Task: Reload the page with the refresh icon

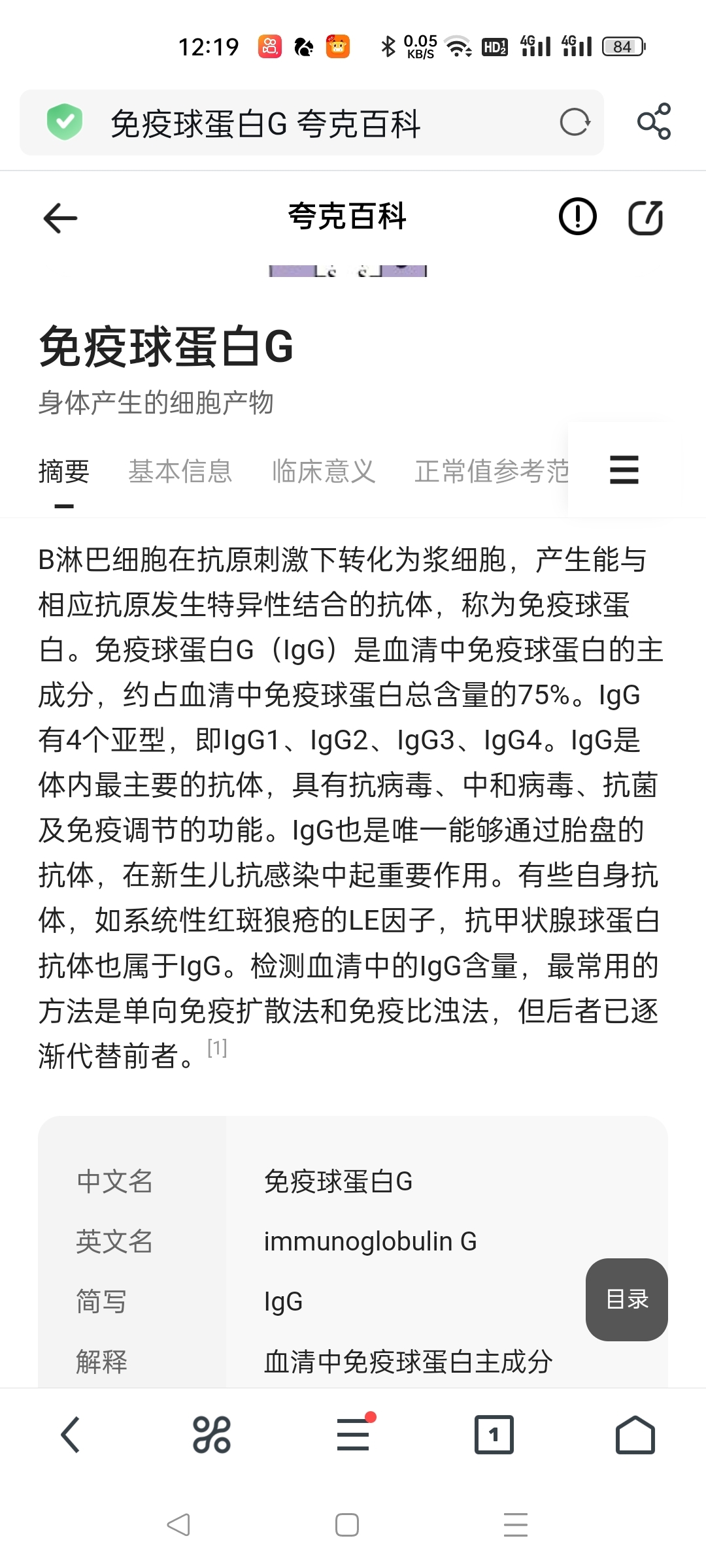Action: 575,122
